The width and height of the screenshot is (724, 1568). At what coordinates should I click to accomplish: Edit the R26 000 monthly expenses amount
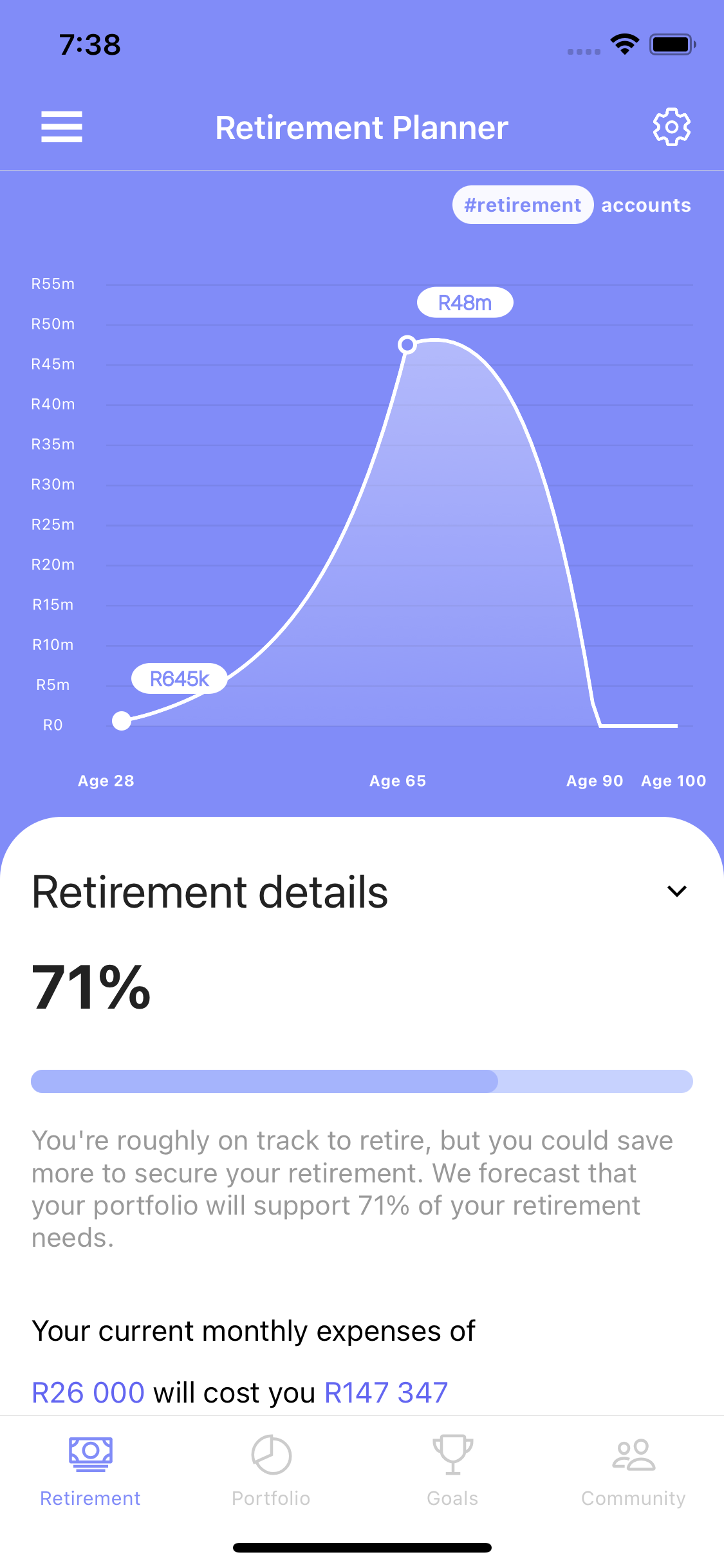(x=88, y=1392)
